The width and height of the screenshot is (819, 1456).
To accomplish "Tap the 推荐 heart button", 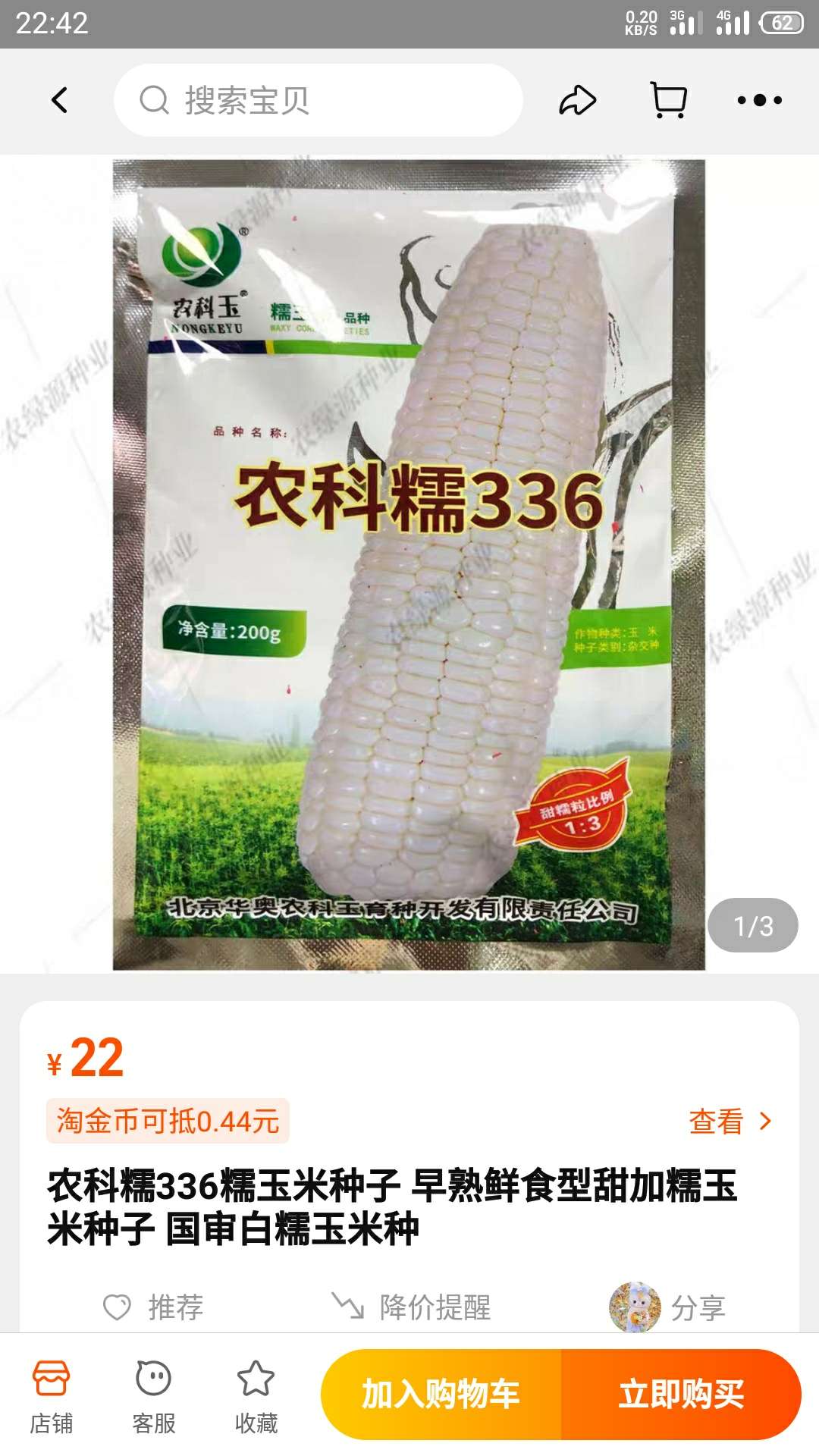I will [153, 1307].
